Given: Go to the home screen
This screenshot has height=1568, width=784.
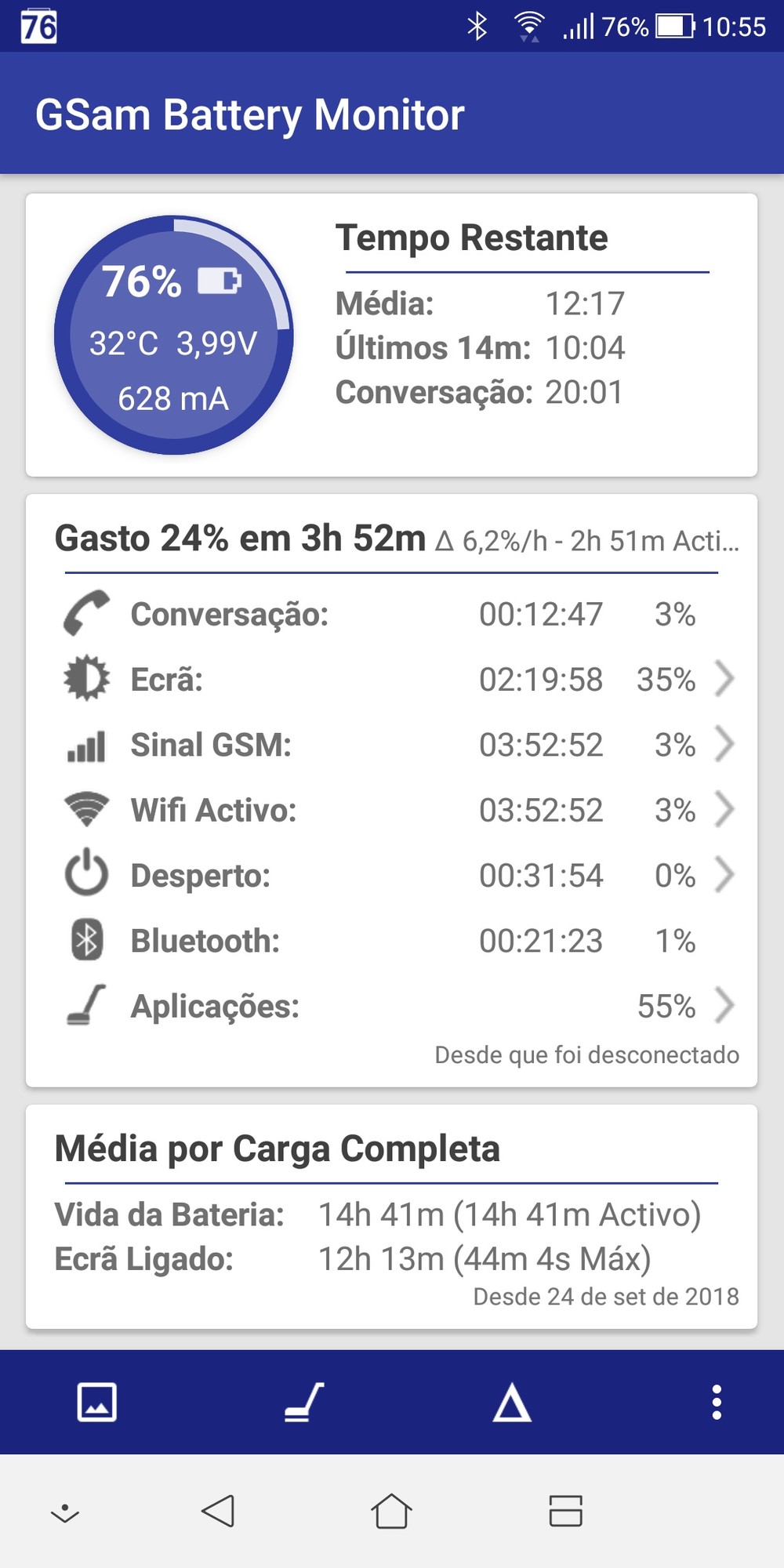Looking at the screenshot, I should 391,1511.
